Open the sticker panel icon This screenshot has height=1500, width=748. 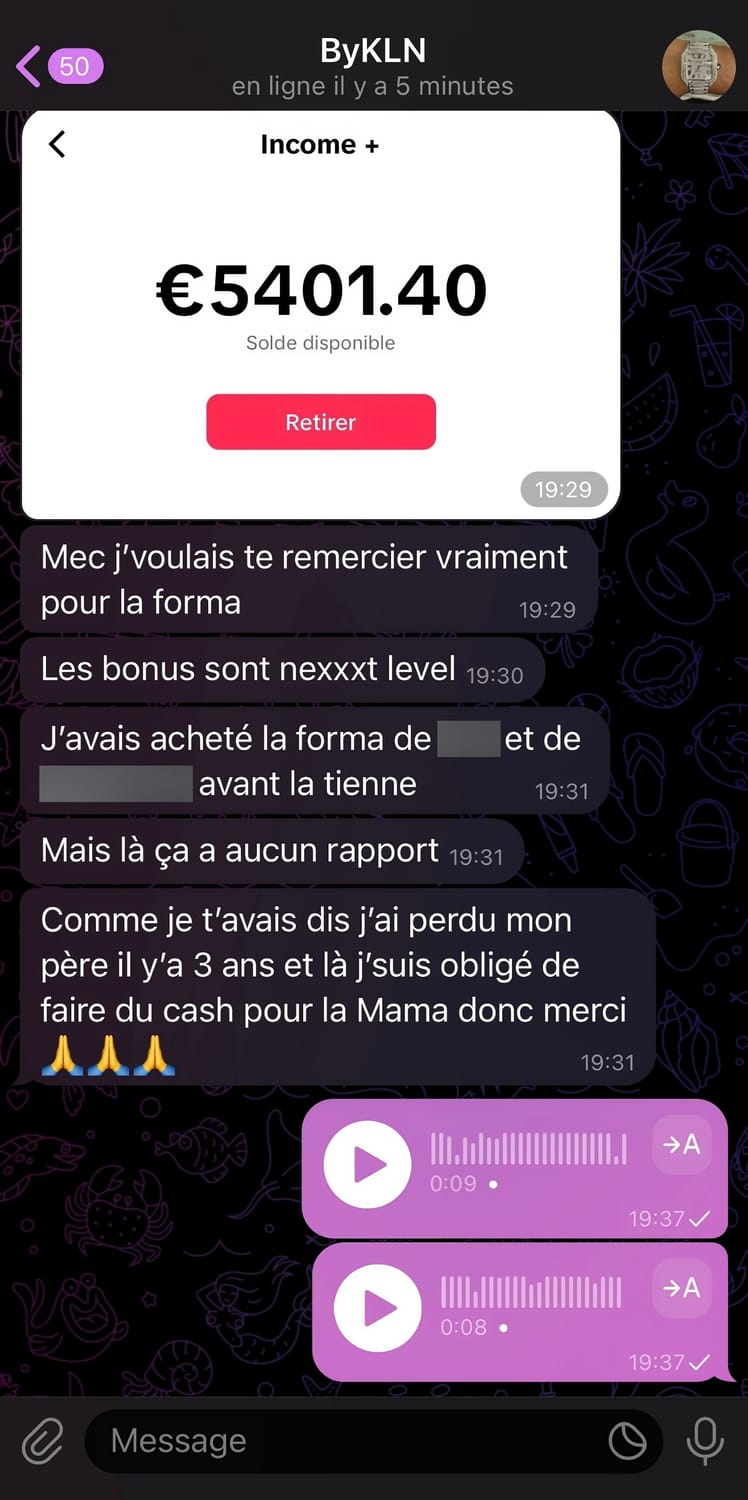[x=628, y=1441]
